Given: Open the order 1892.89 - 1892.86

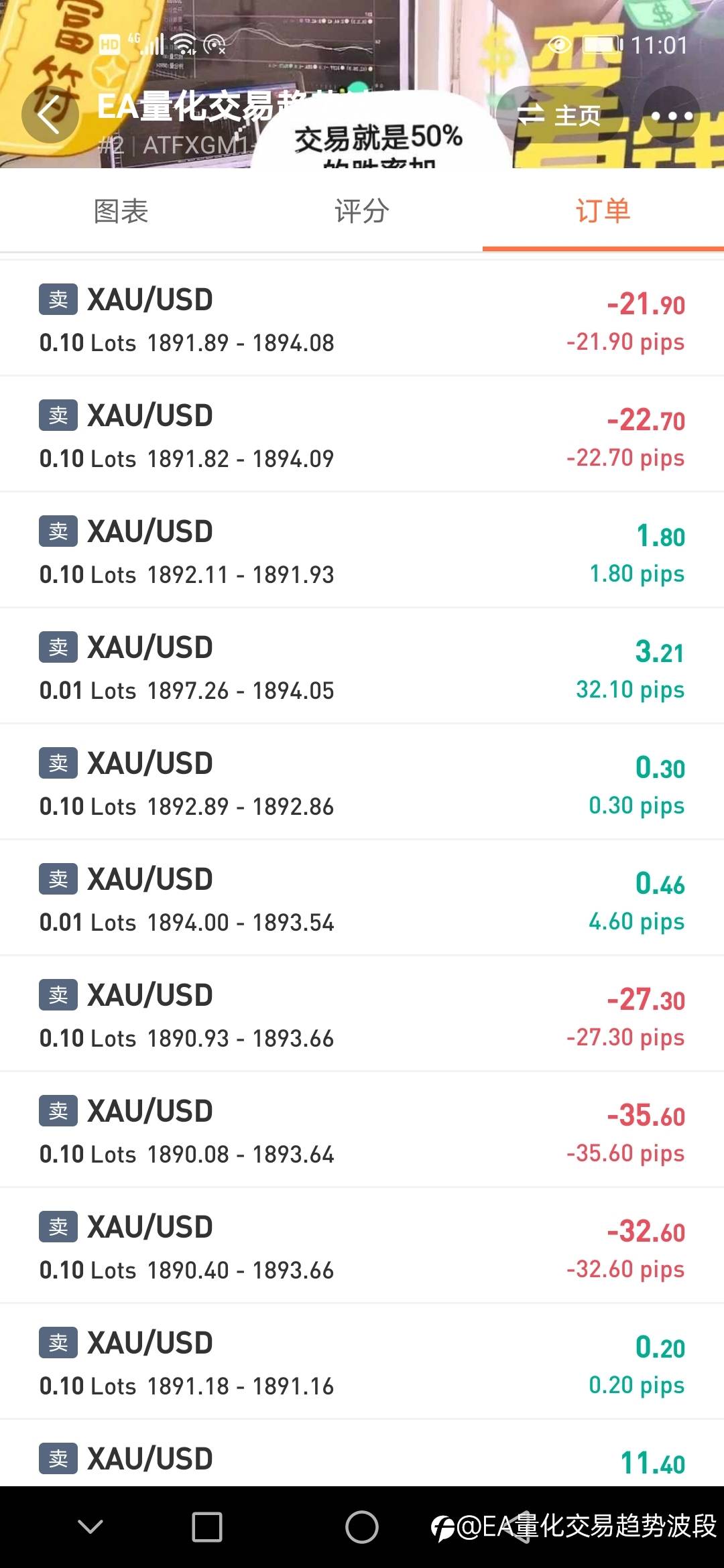Looking at the screenshot, I should point(362,783).
